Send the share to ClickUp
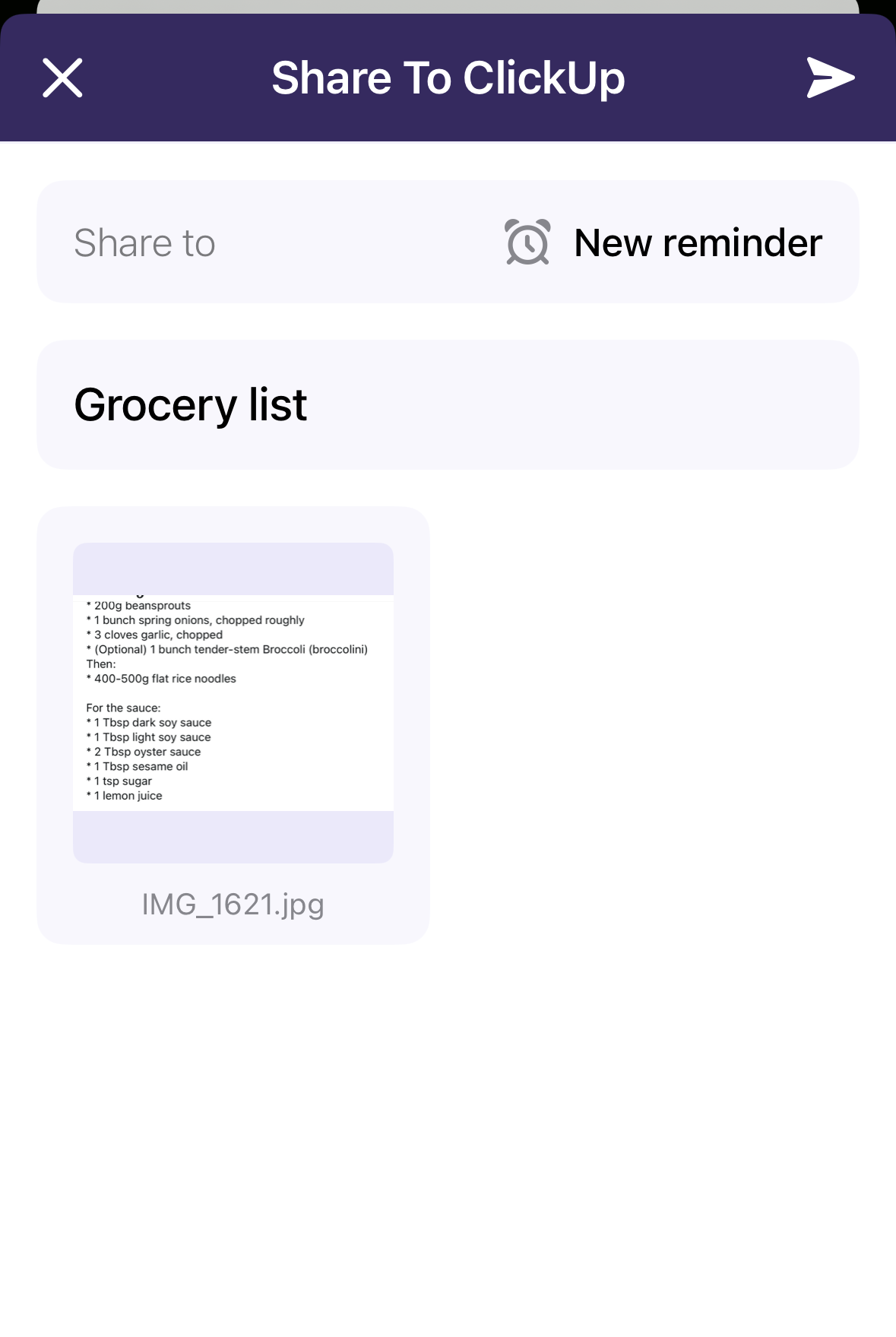 (830, 78)
